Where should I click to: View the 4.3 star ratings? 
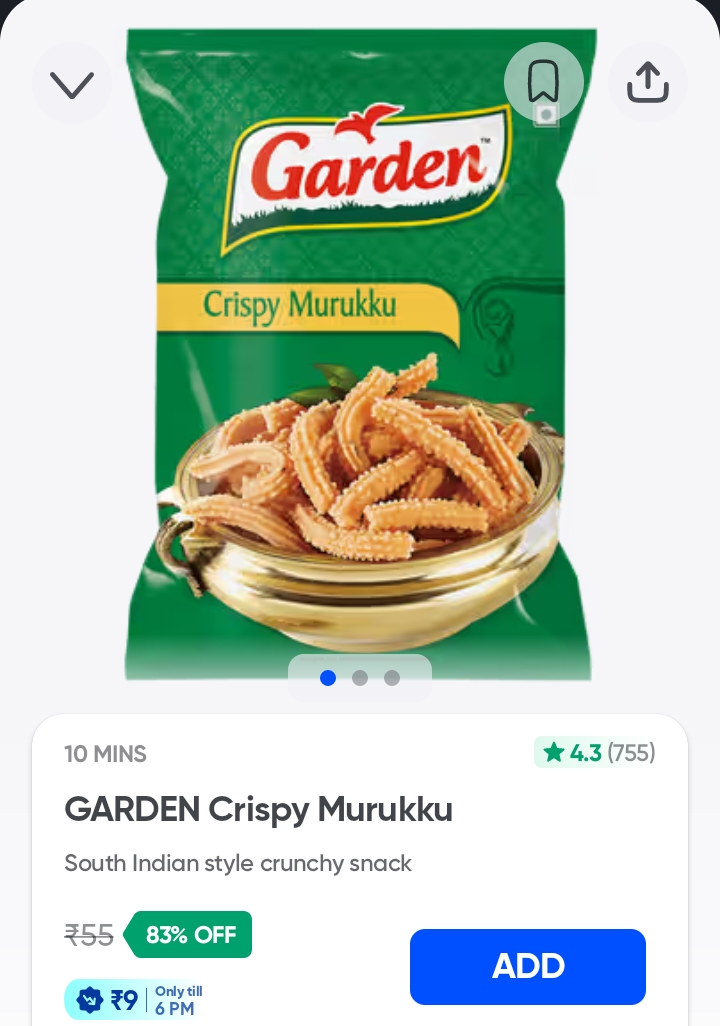(596, 752)
